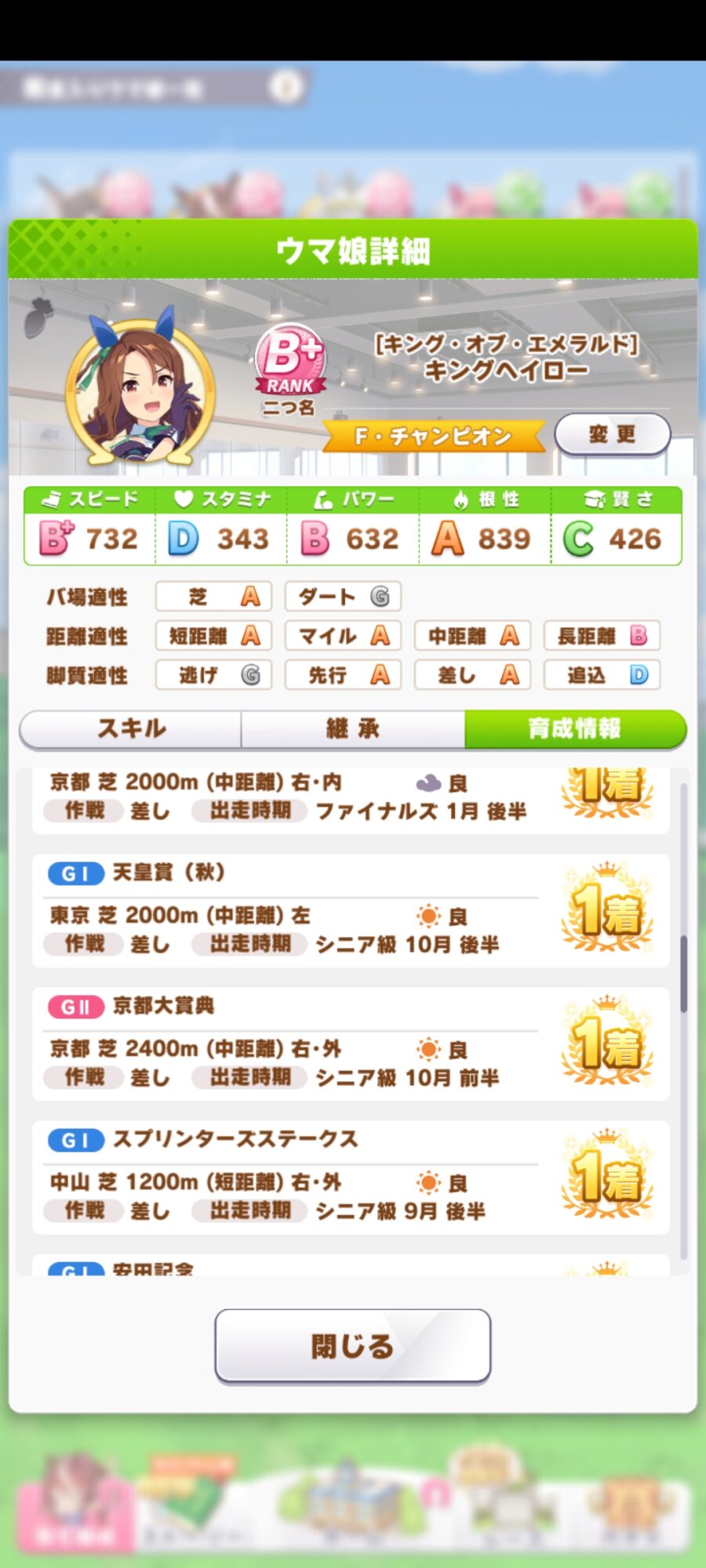Select the 育成情報 tab
This screenshot has width=706, height=1568.
[x=575, y=728]
